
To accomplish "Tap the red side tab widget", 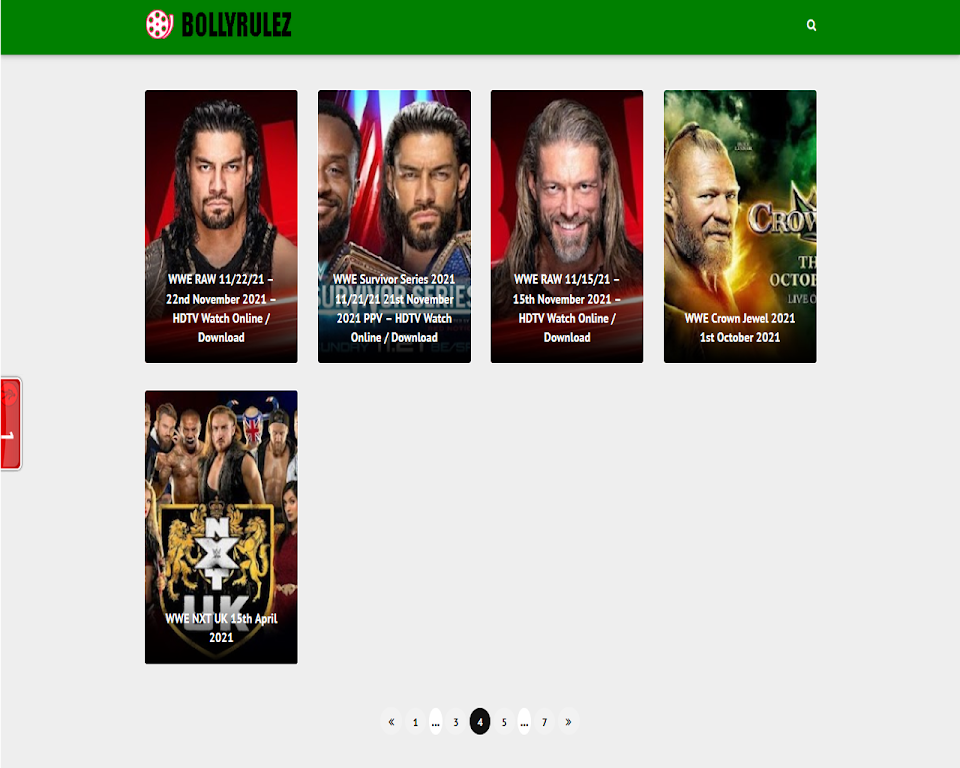I will tap(9, 424).
